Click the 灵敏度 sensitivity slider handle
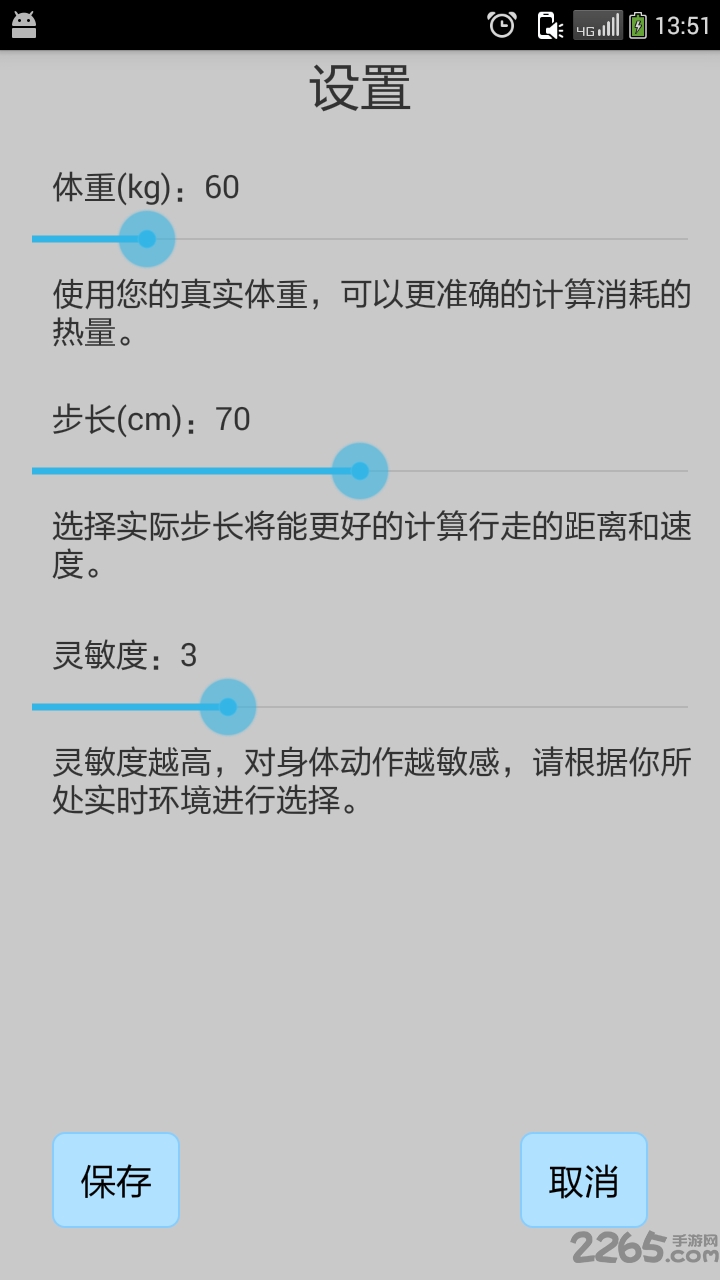 click(x=228, y=707)
